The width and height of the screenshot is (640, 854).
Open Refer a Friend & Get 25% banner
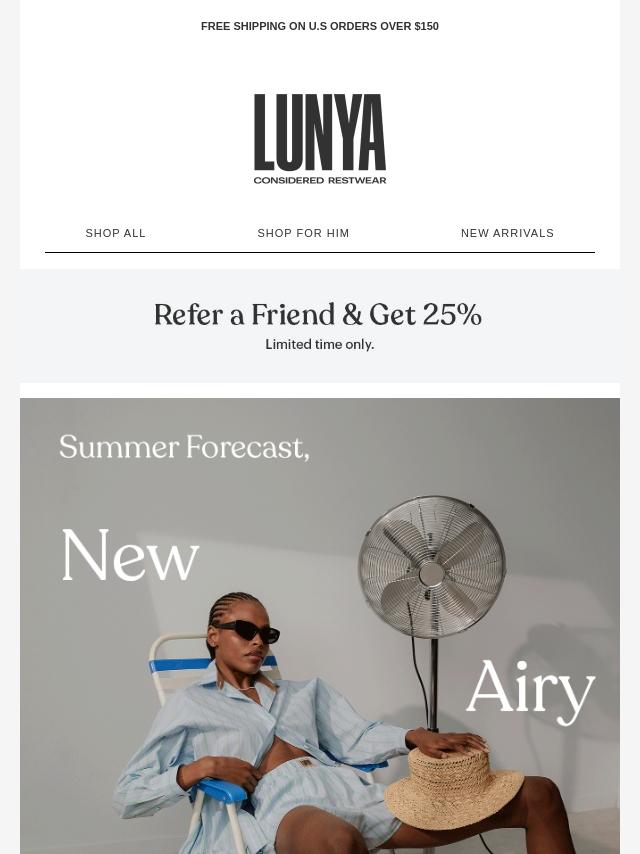coord(319,325)
